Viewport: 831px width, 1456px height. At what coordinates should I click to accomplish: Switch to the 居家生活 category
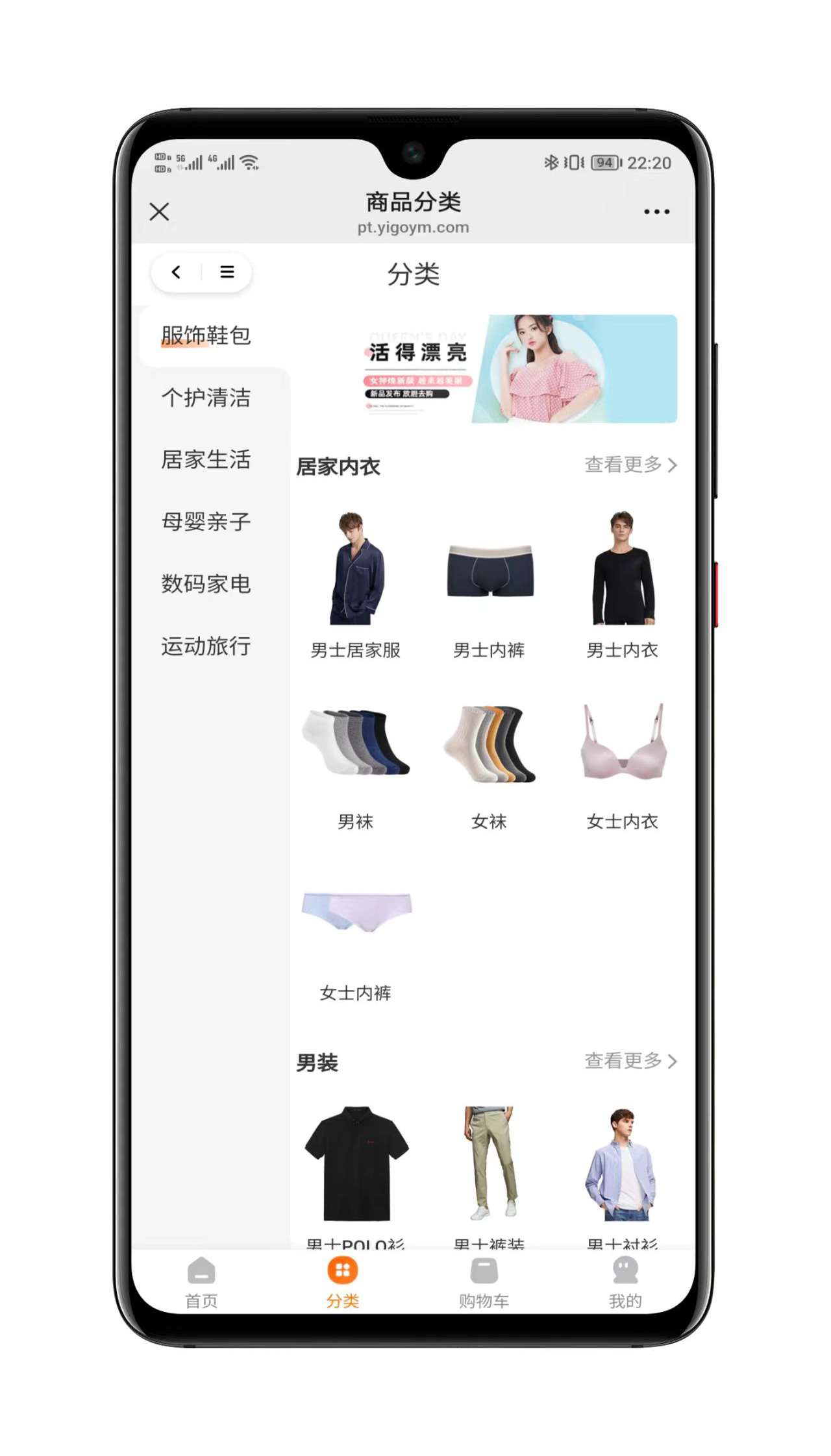point(206,459)
